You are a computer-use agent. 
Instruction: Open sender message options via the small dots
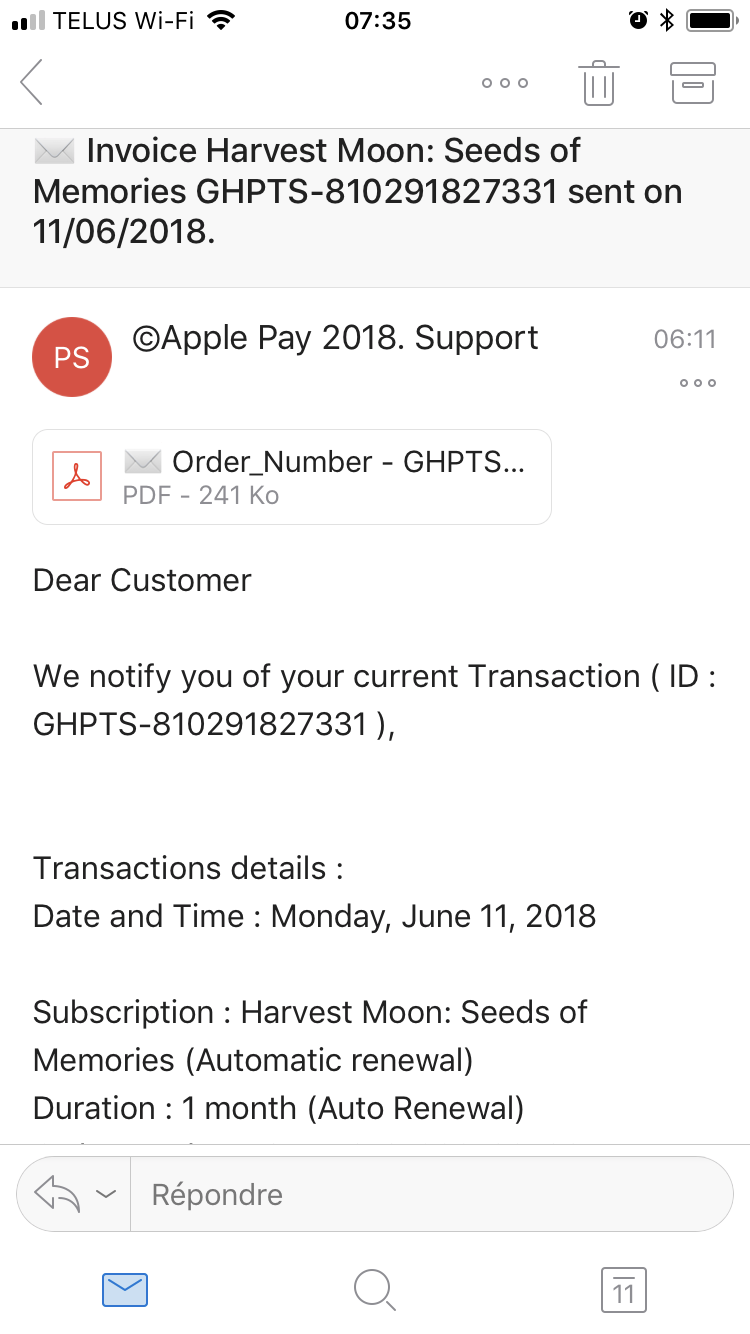coord(696,383)
